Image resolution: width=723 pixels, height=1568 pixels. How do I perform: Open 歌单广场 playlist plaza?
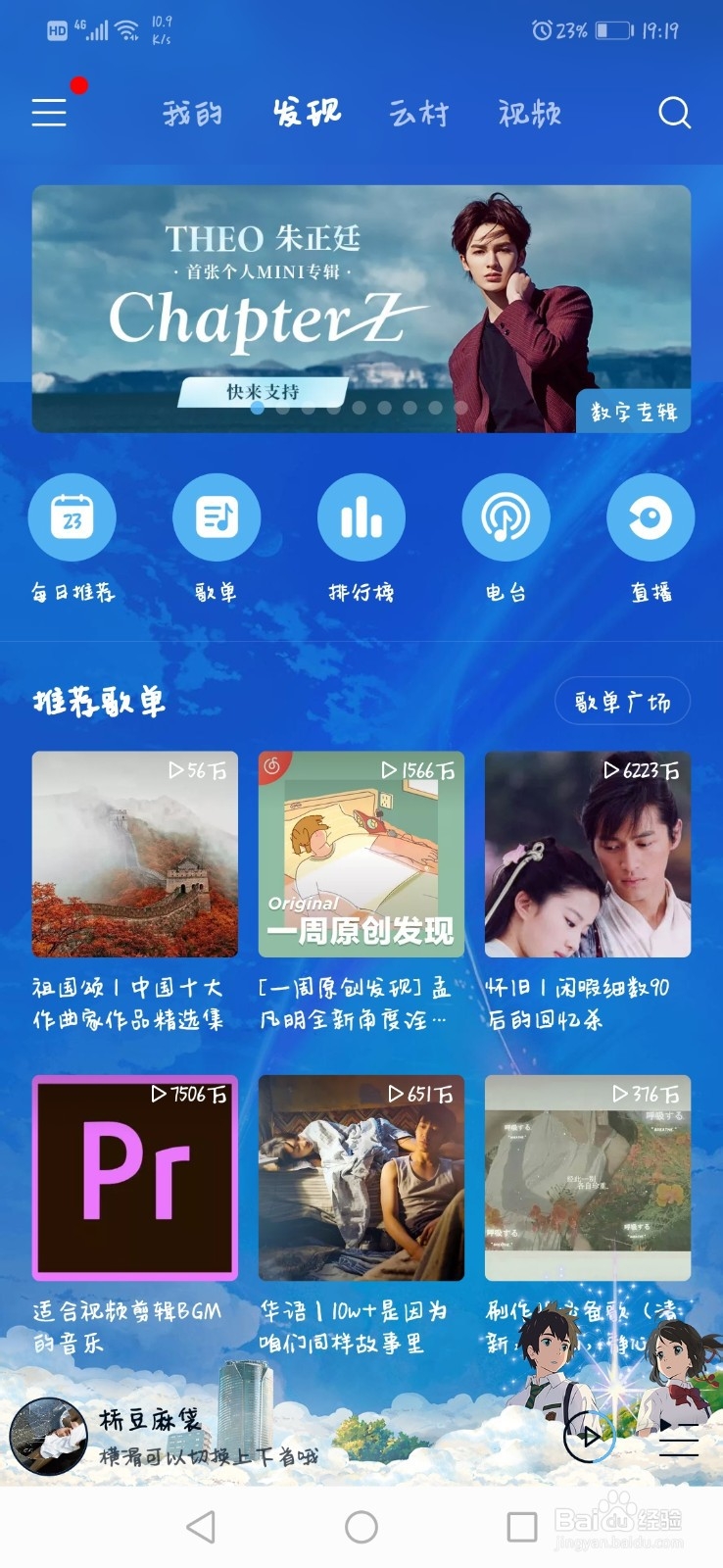pos(622,702)
